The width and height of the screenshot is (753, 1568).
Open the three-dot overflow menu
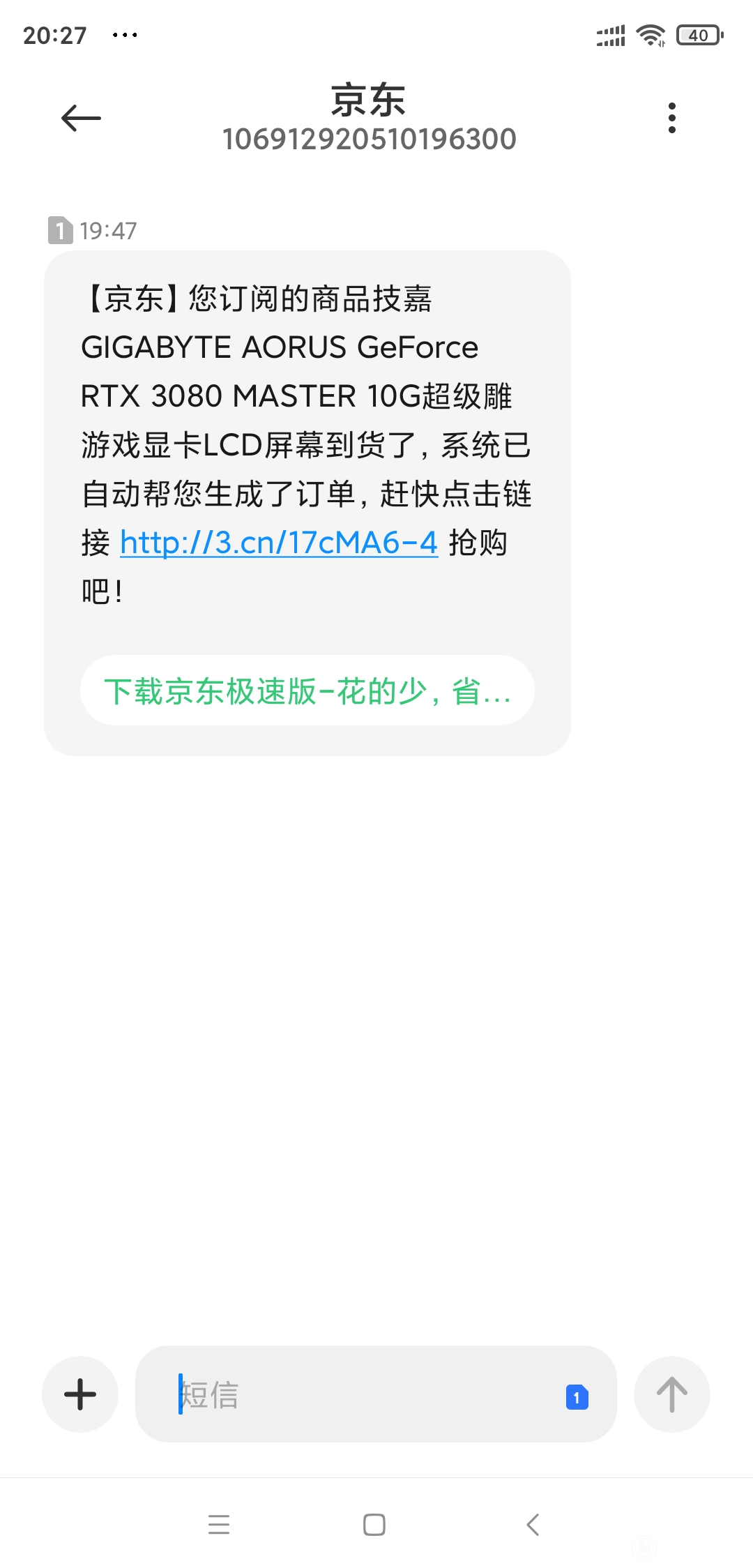tap(672, 118)
